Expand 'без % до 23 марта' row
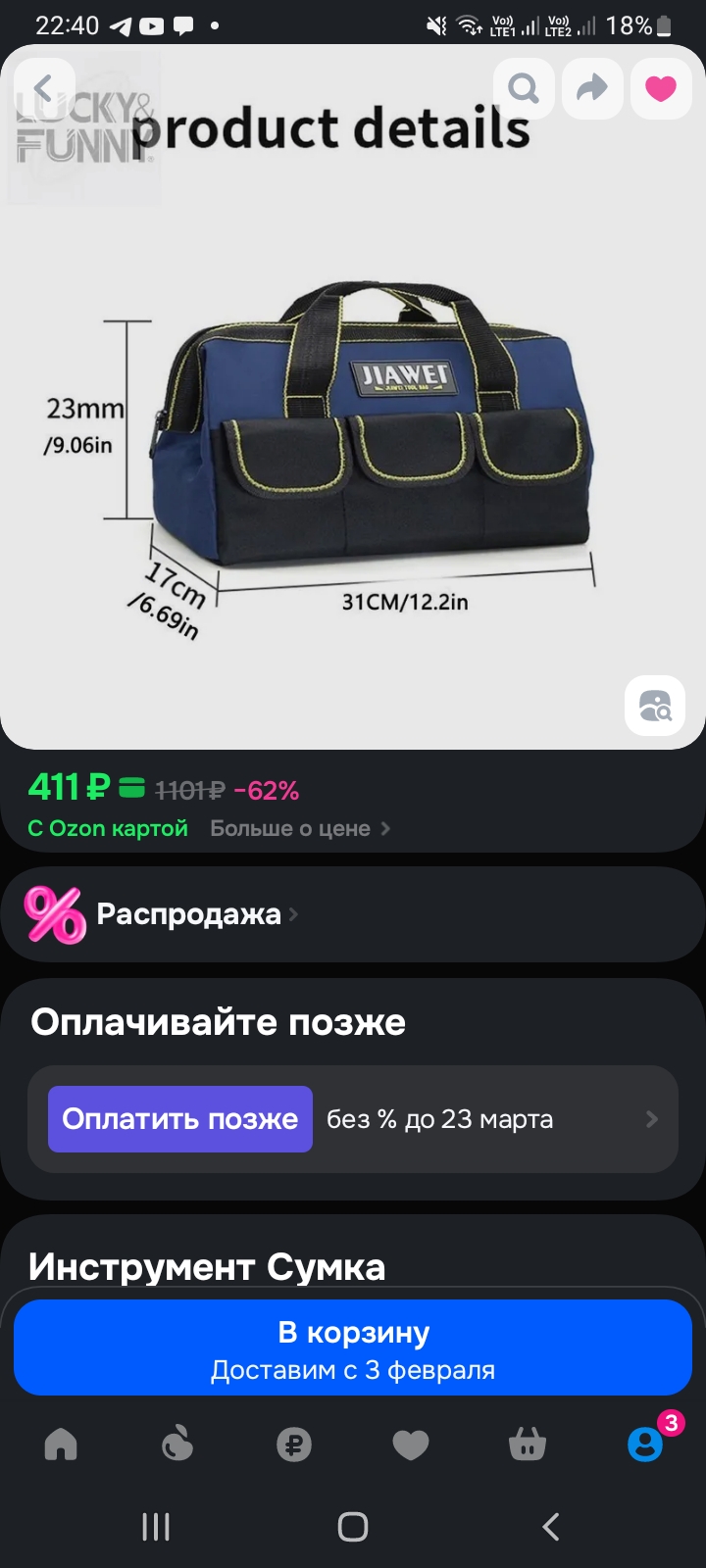The width and height of the screenshot is (706, 1568). (x=490, y=1119)
